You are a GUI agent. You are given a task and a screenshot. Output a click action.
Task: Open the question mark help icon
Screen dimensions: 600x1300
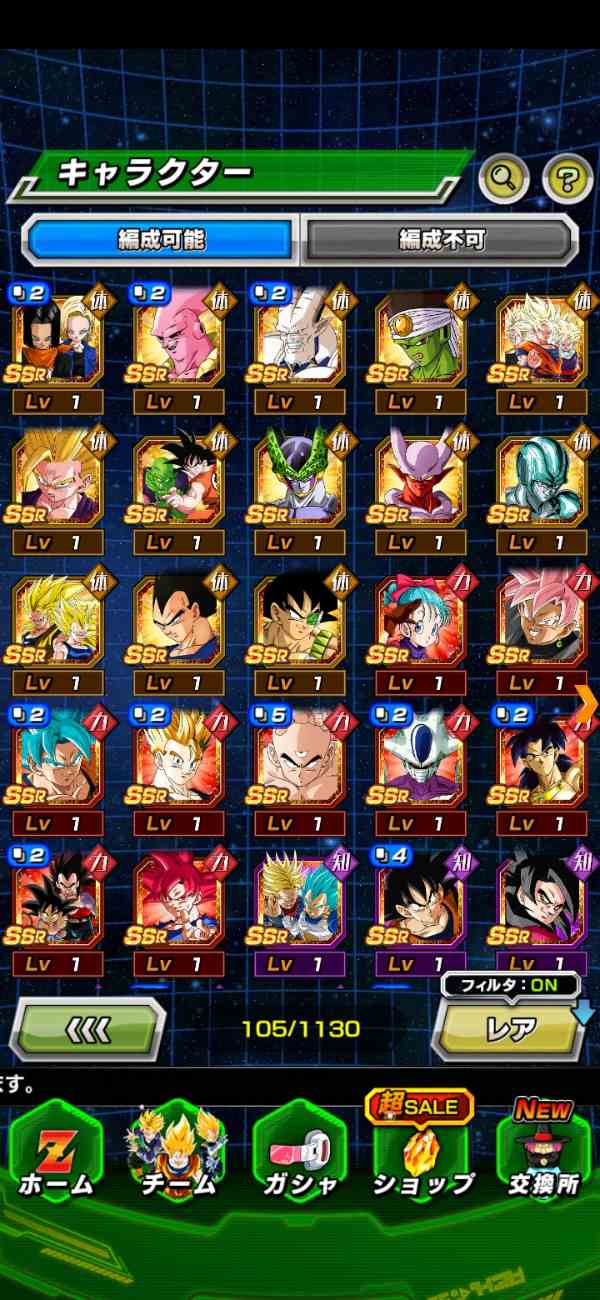[x=568, y=178]
